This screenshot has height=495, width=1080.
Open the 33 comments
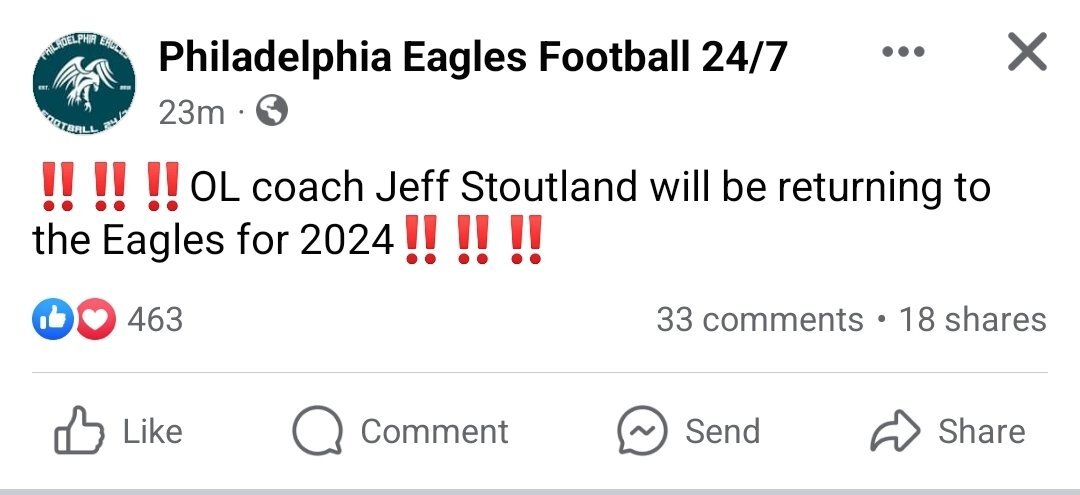tap(759, 320)
